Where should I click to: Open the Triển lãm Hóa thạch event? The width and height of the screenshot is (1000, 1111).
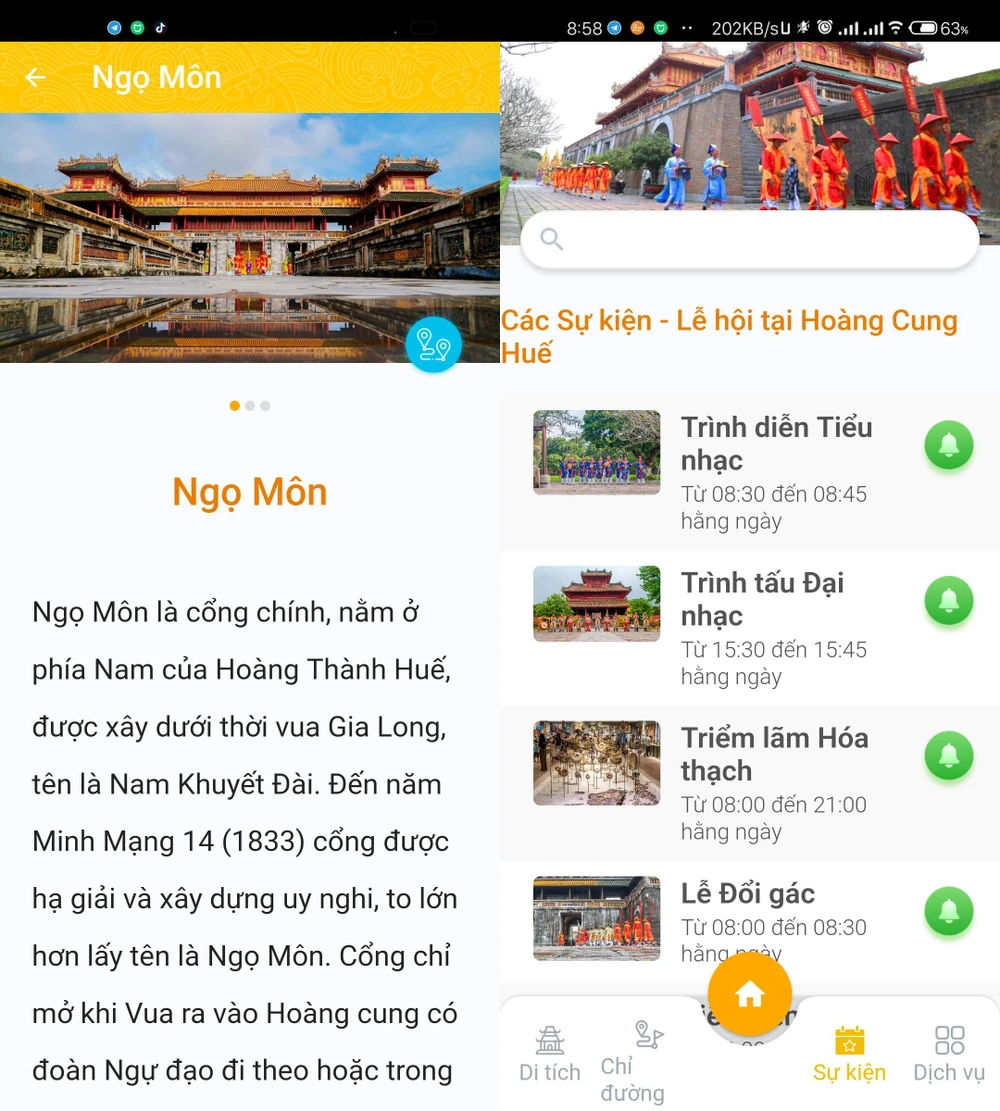tap(774, 754)
